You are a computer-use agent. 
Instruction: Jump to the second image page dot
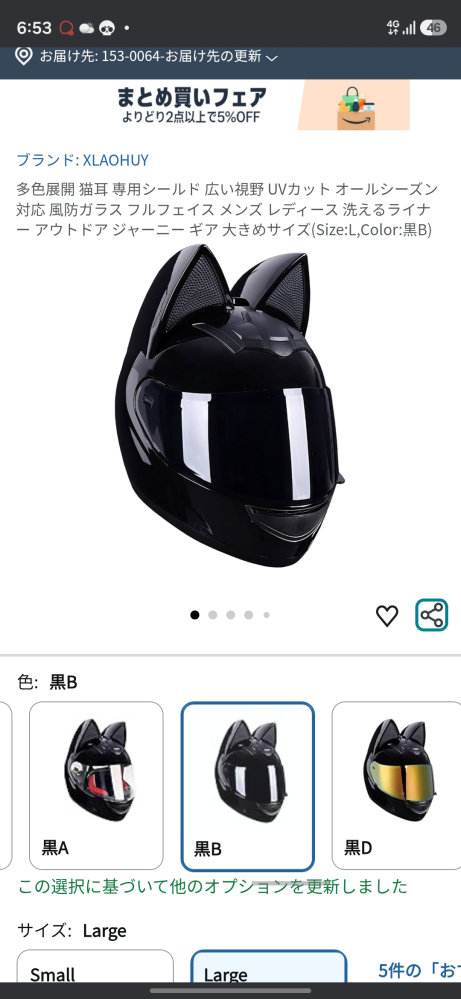[213, 615]
